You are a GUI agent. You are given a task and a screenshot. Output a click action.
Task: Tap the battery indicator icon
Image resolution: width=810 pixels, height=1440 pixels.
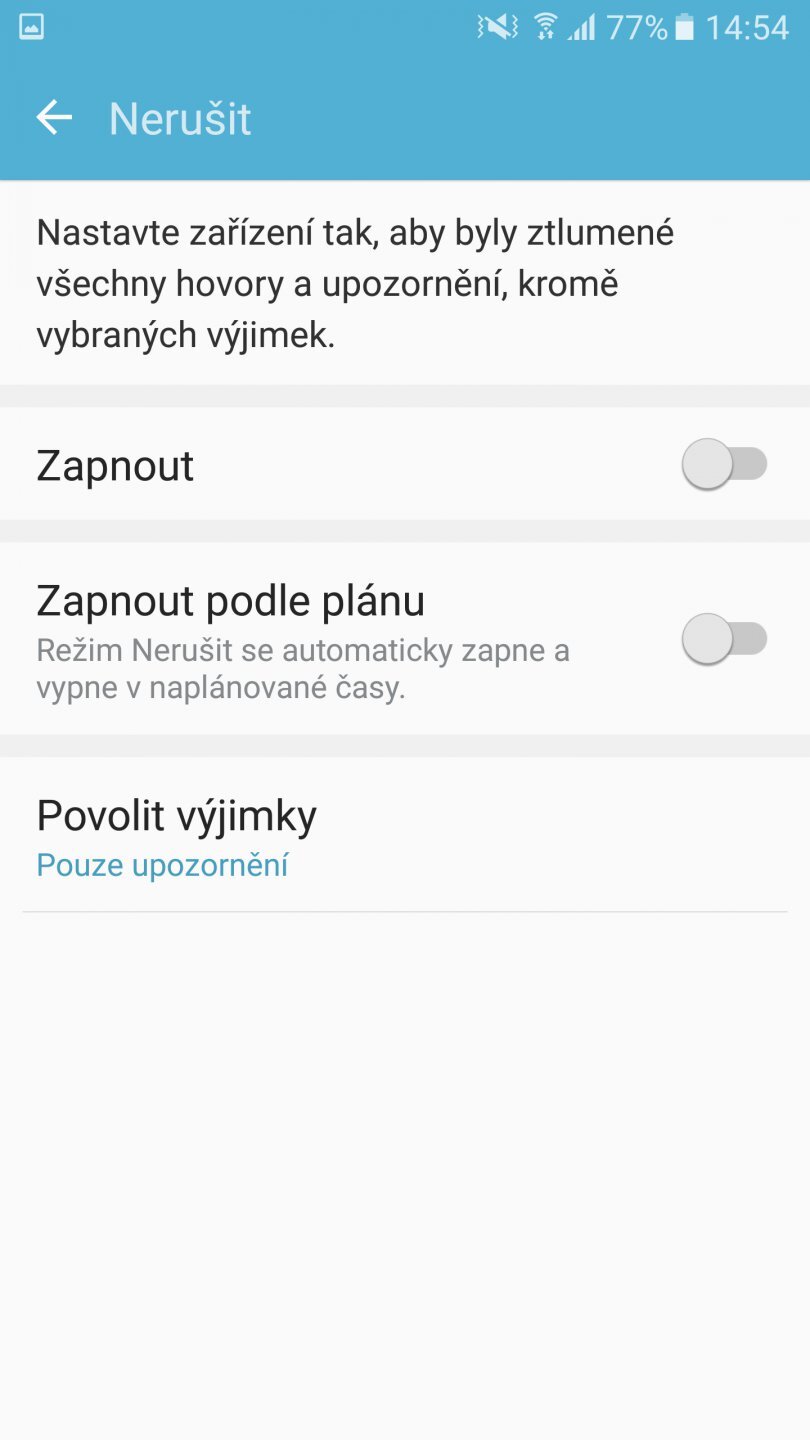684,27
